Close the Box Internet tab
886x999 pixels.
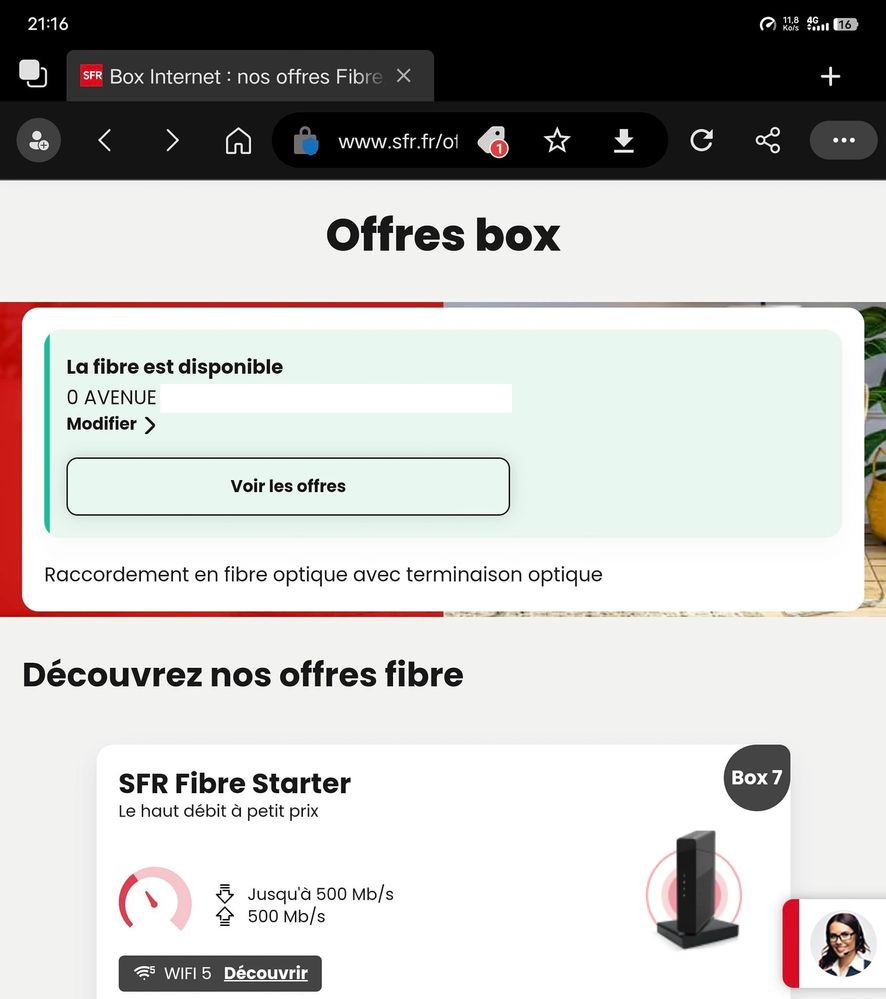point(404,76)
